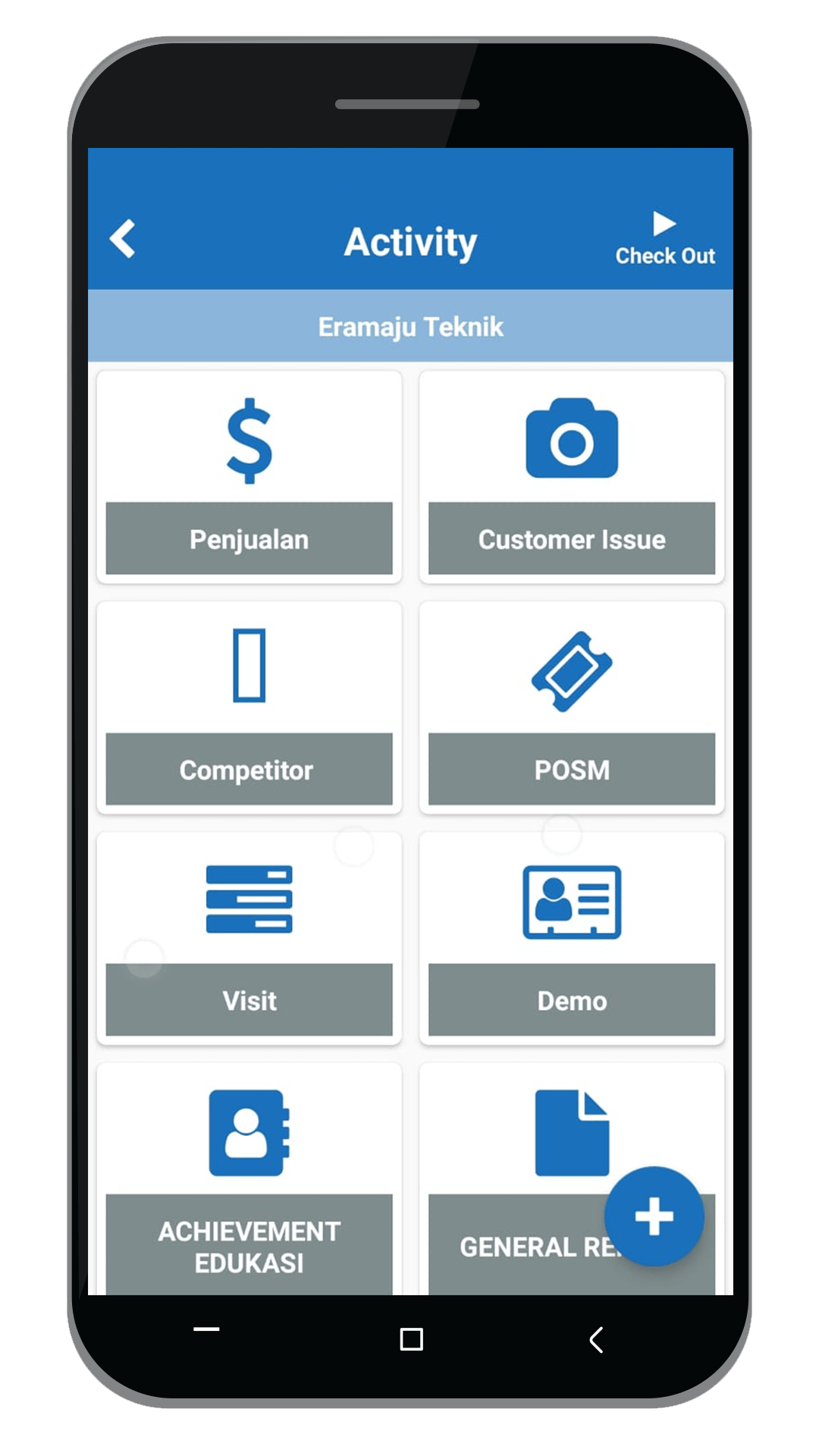Viewport: 819px width, 1456px height.
Task: Open Achievement Edukasi card
Action: click(249, 1178)
